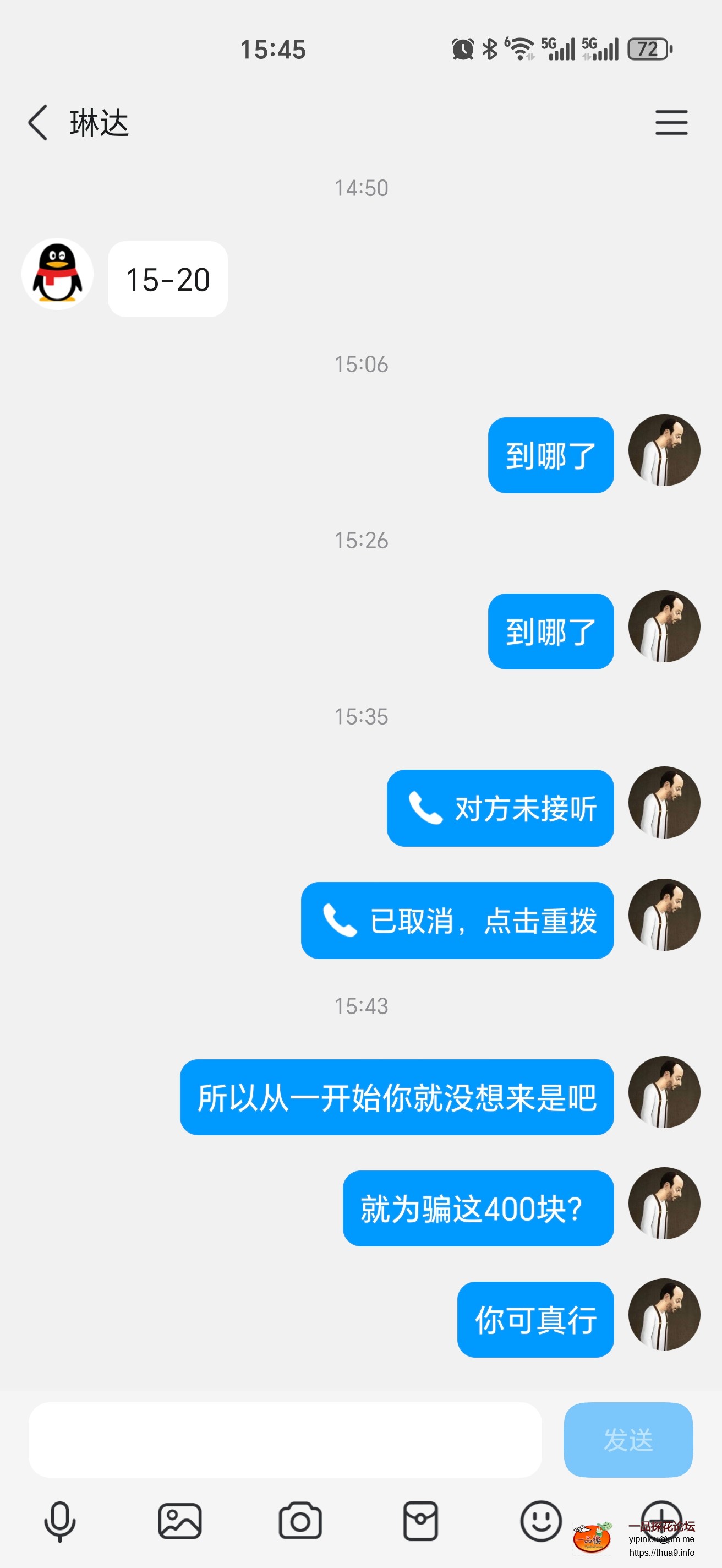Open the chat options hamburger menu
Image resolution: width=722 pixels, height=1568 pixels.
point(671,122)
